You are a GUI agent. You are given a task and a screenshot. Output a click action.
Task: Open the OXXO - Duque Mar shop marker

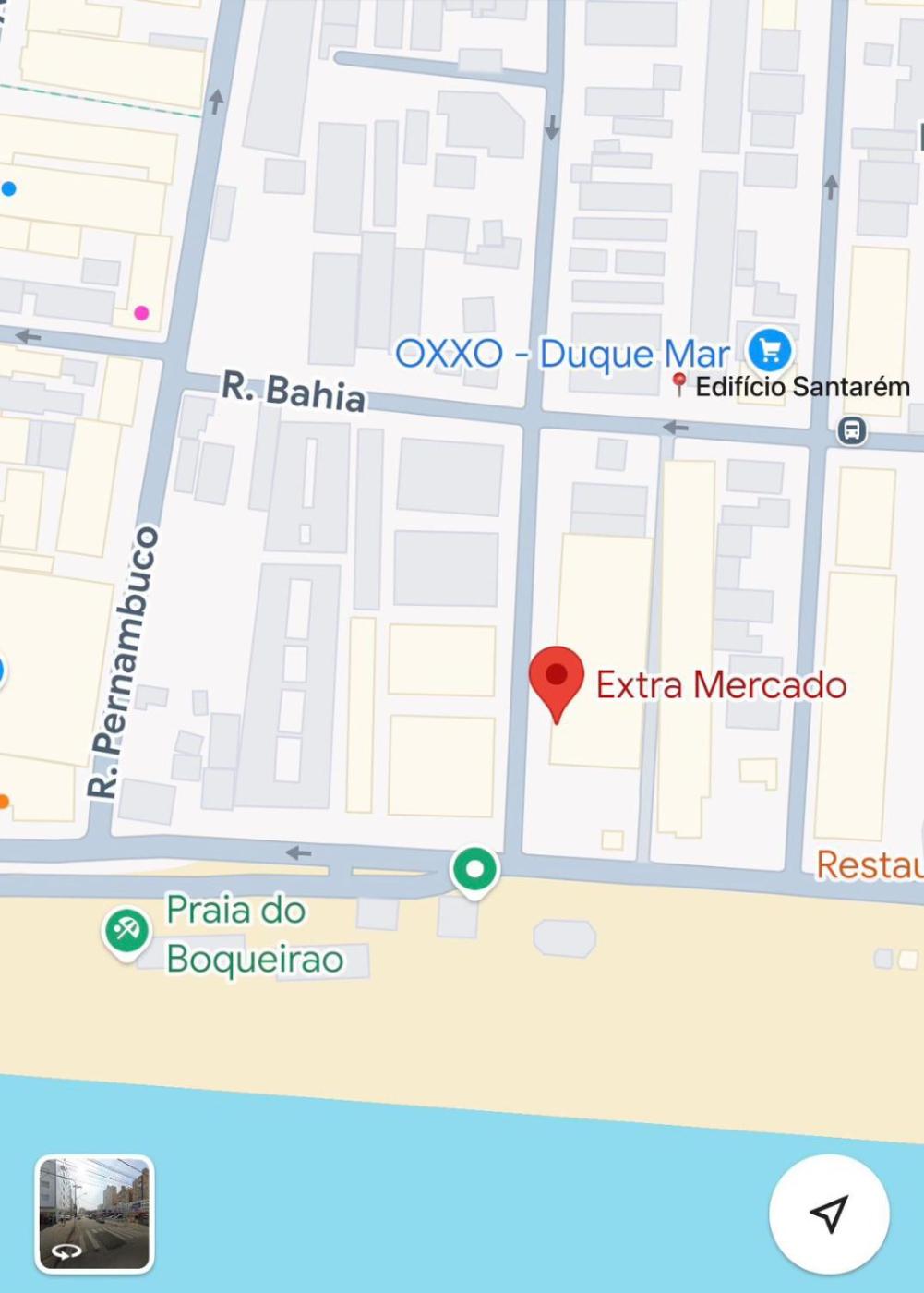(769, 351)
